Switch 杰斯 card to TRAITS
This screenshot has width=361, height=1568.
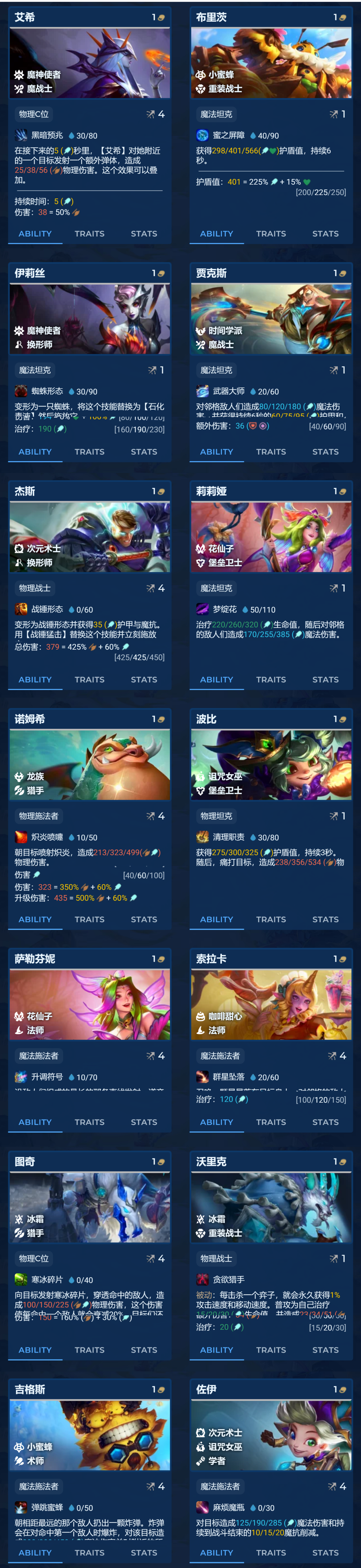coord(90,679)
